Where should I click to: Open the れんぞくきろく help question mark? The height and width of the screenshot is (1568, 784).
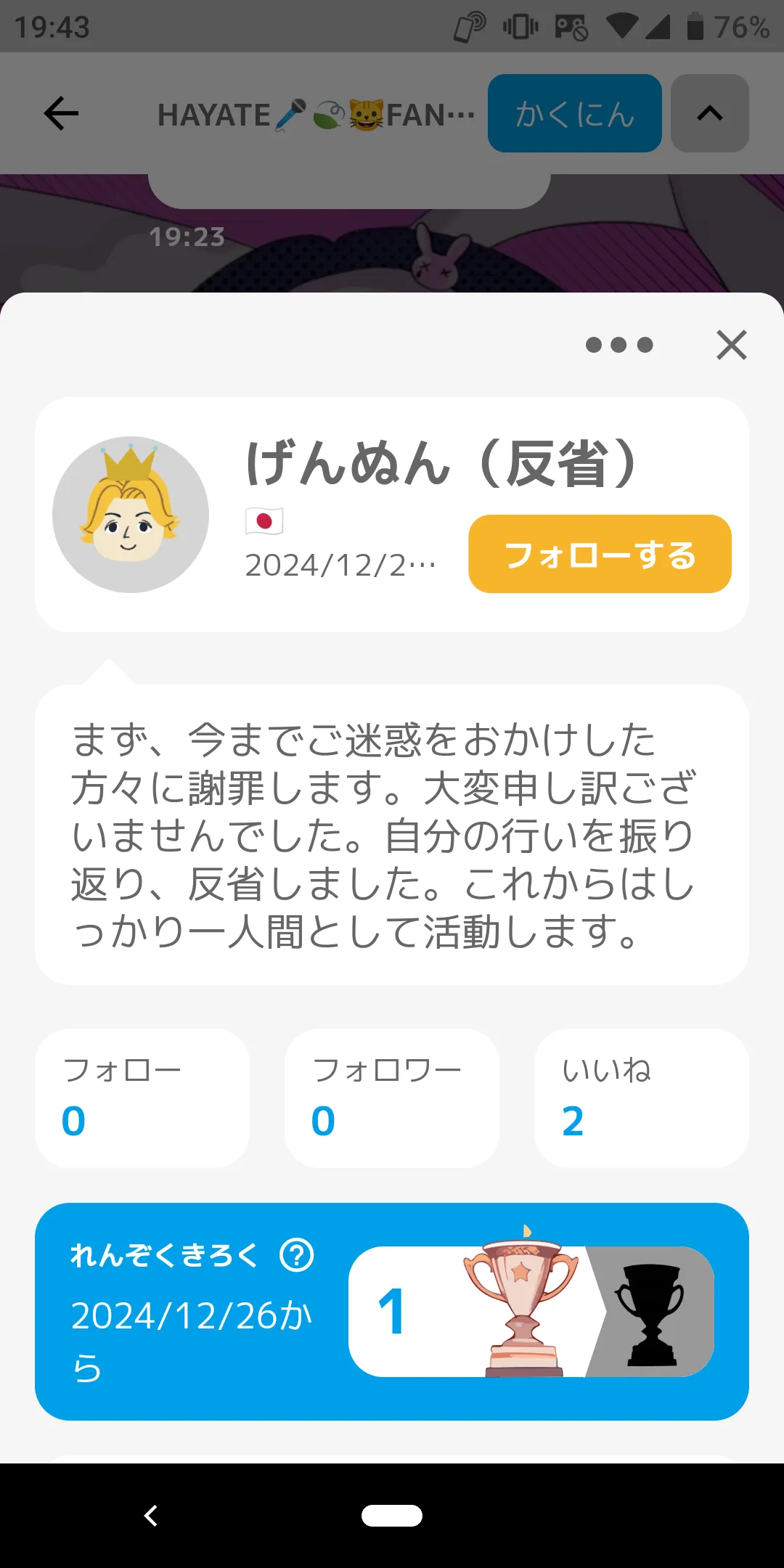(x=297, y=1254)
